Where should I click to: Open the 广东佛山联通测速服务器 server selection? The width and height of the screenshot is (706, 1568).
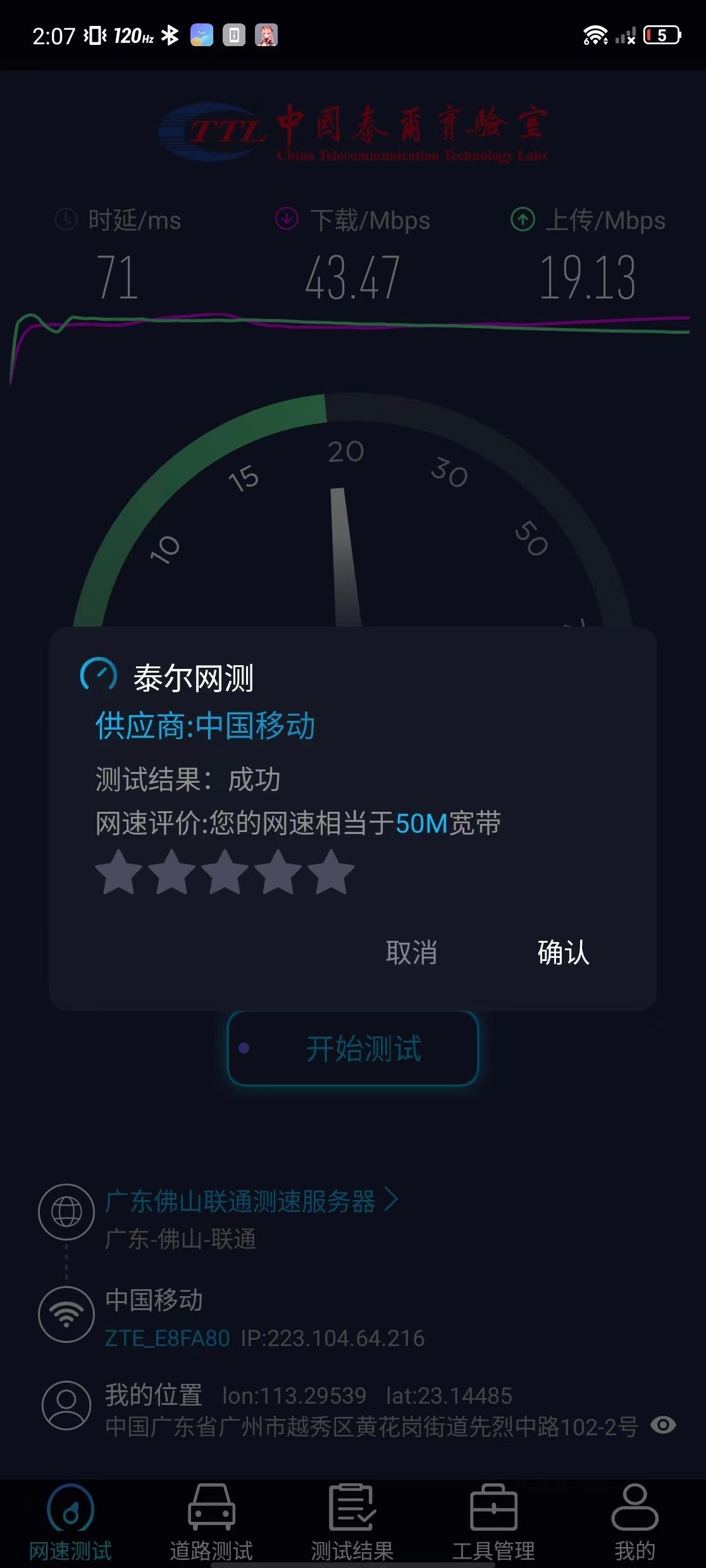[251, 1201]
